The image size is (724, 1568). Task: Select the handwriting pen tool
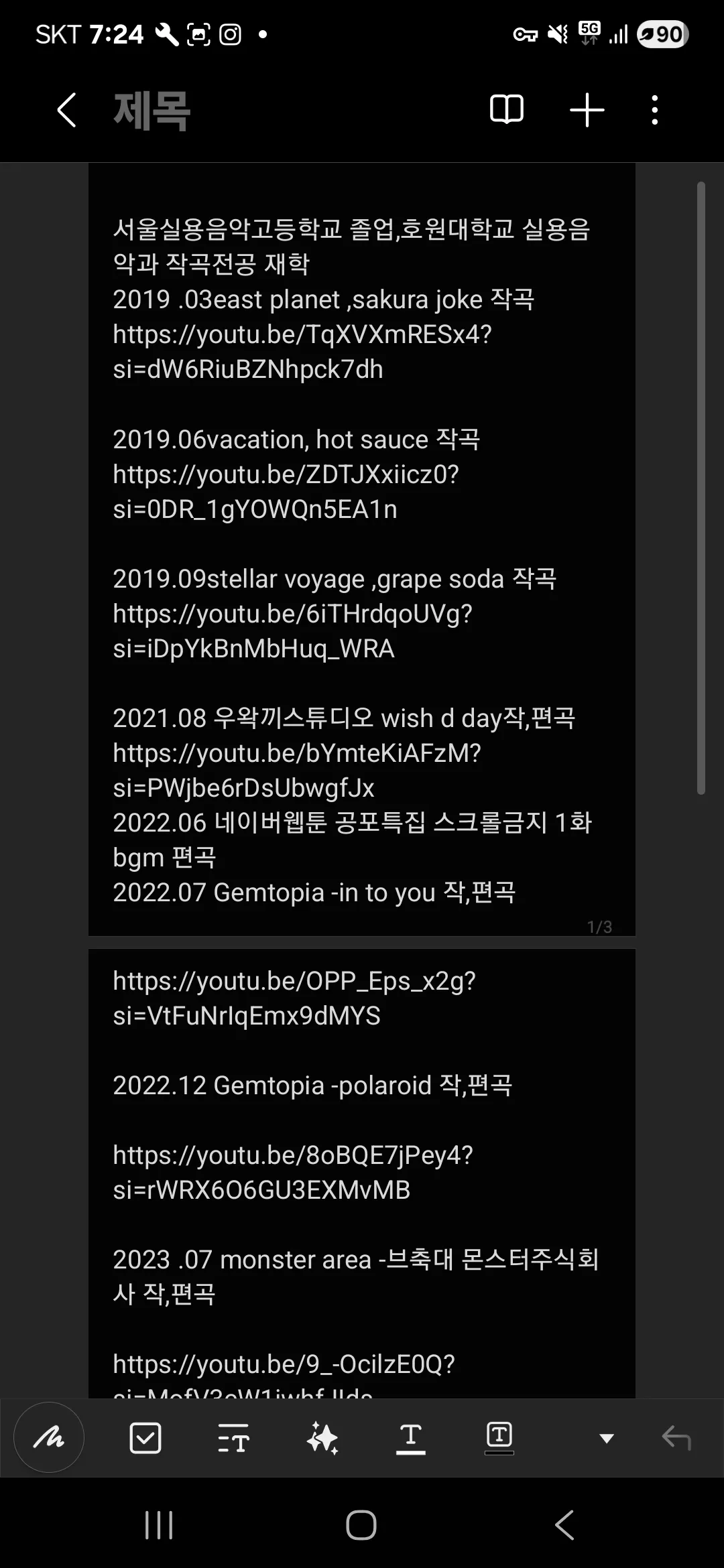pyautogui.click(x=48, y=1437)
